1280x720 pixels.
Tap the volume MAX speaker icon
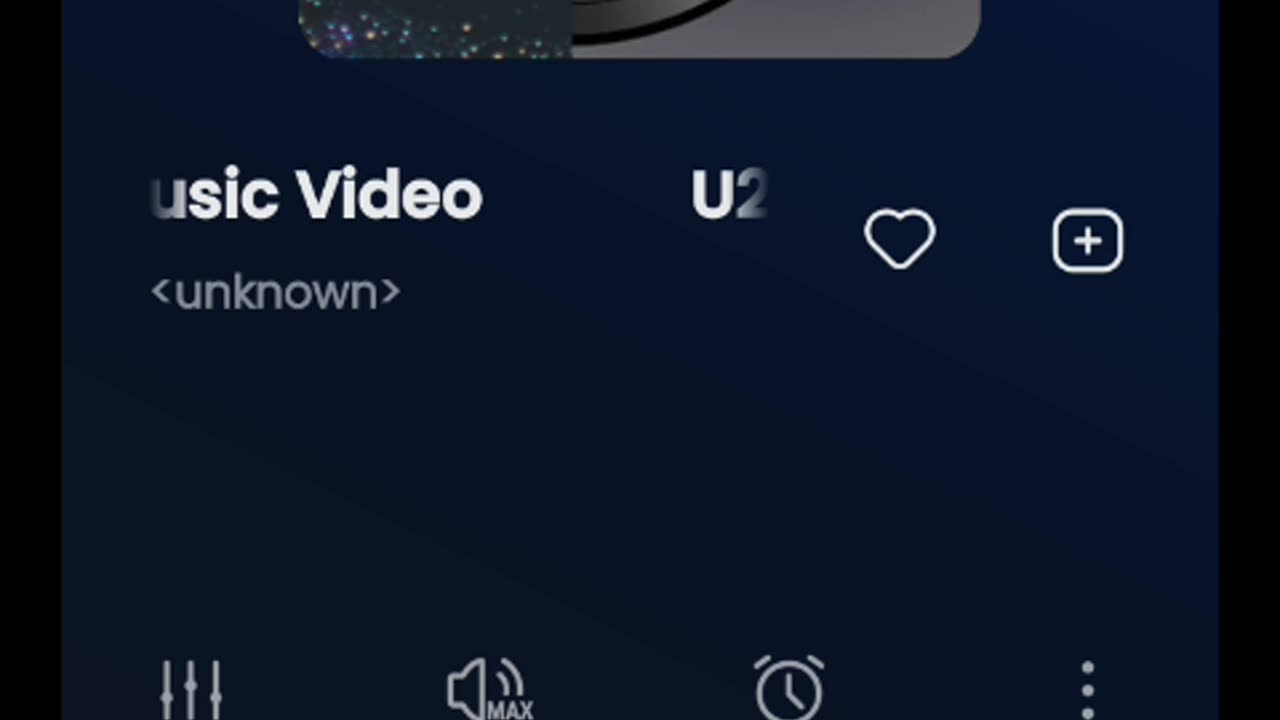pos(489,690)
